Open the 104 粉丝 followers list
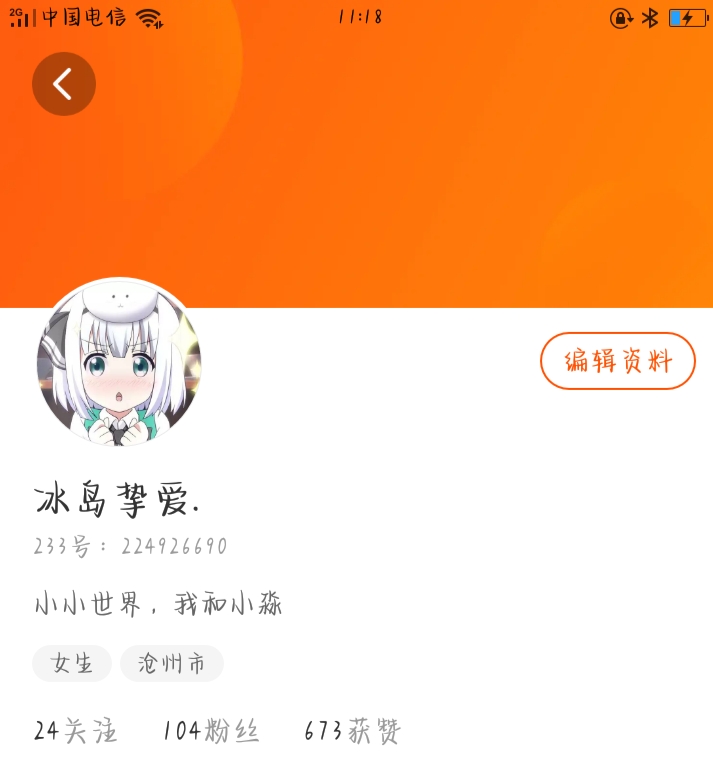This screenshot has height=774, width=713. click(x=211, y=731)
